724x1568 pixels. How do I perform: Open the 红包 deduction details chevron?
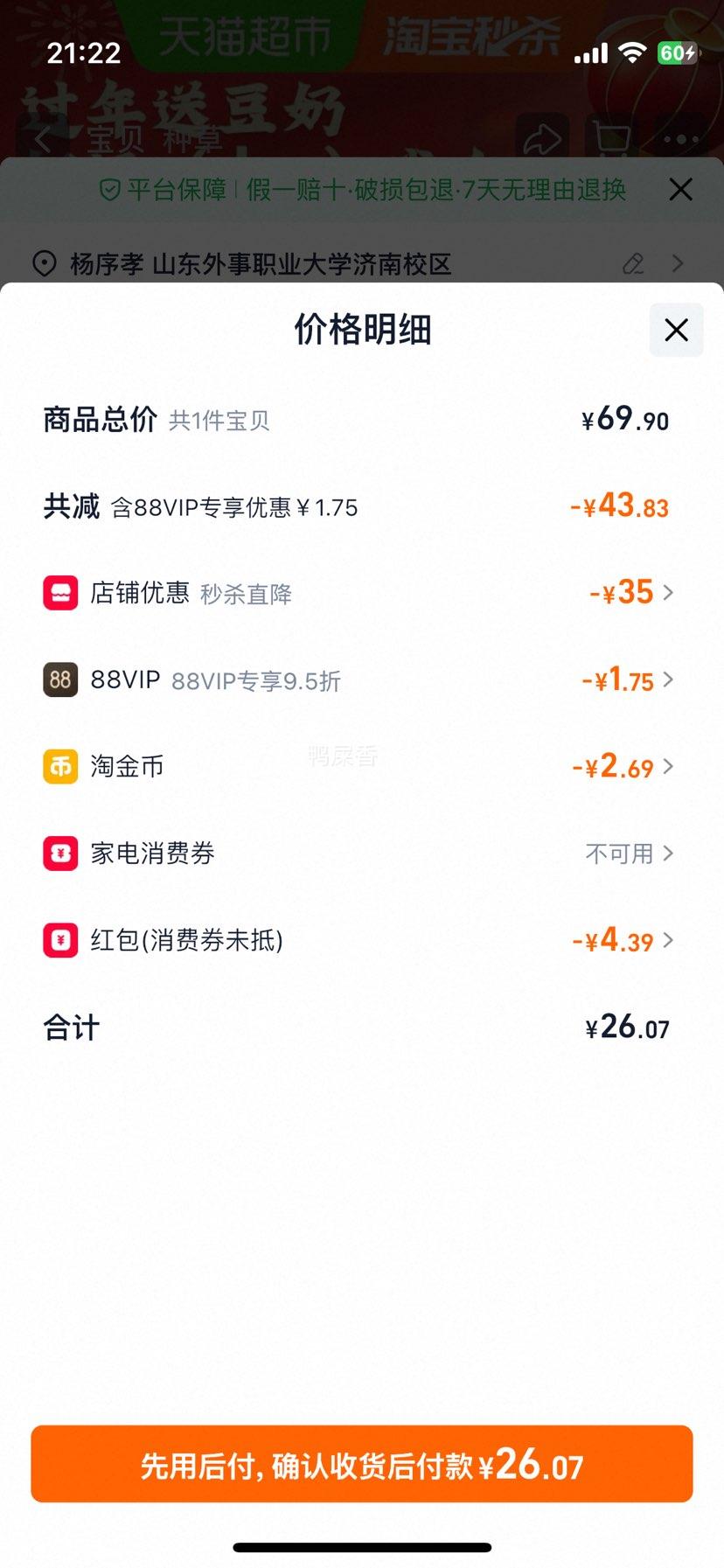pos(669,940)
